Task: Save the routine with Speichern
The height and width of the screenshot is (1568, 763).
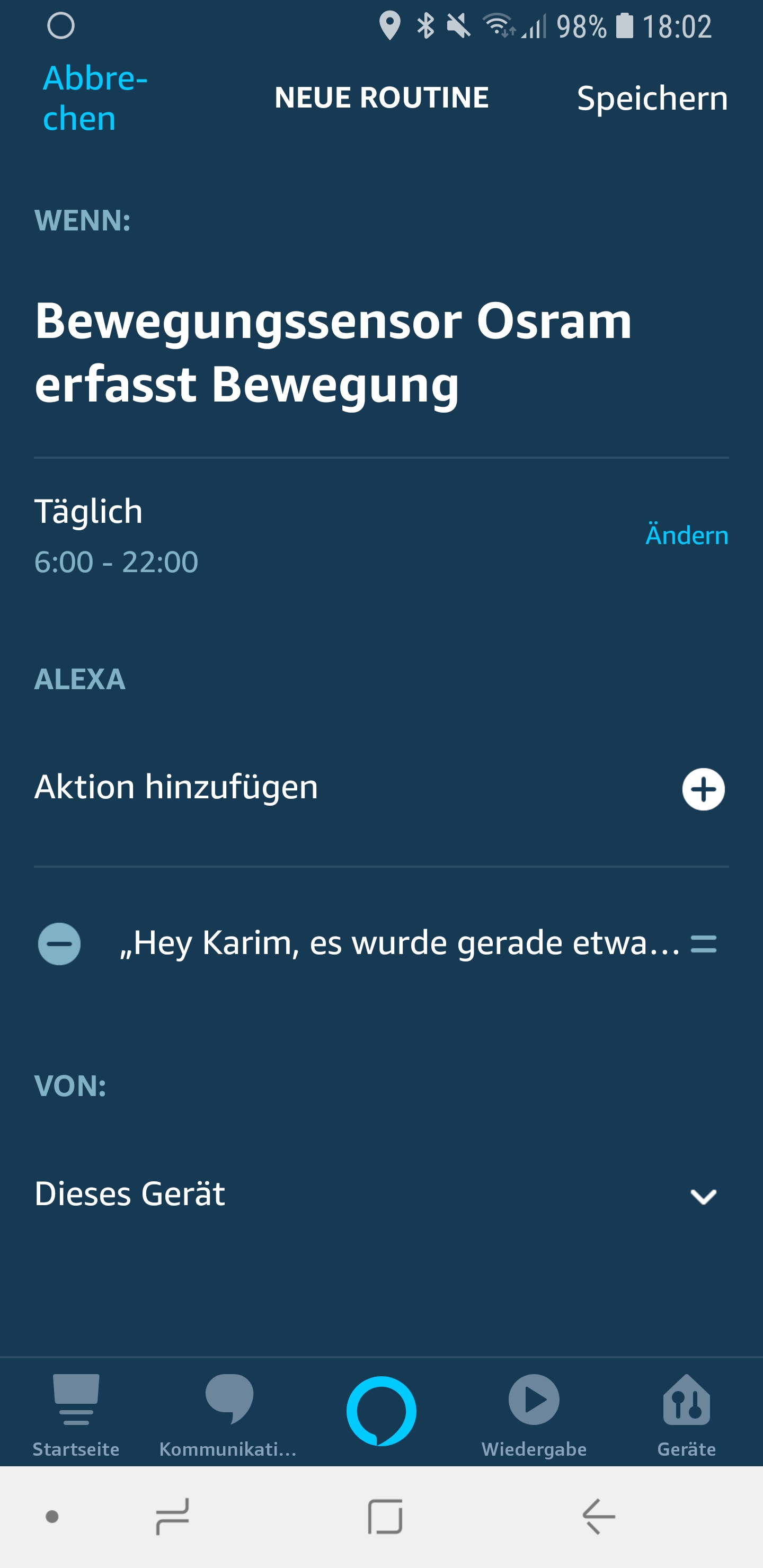Action: (652, 99)
